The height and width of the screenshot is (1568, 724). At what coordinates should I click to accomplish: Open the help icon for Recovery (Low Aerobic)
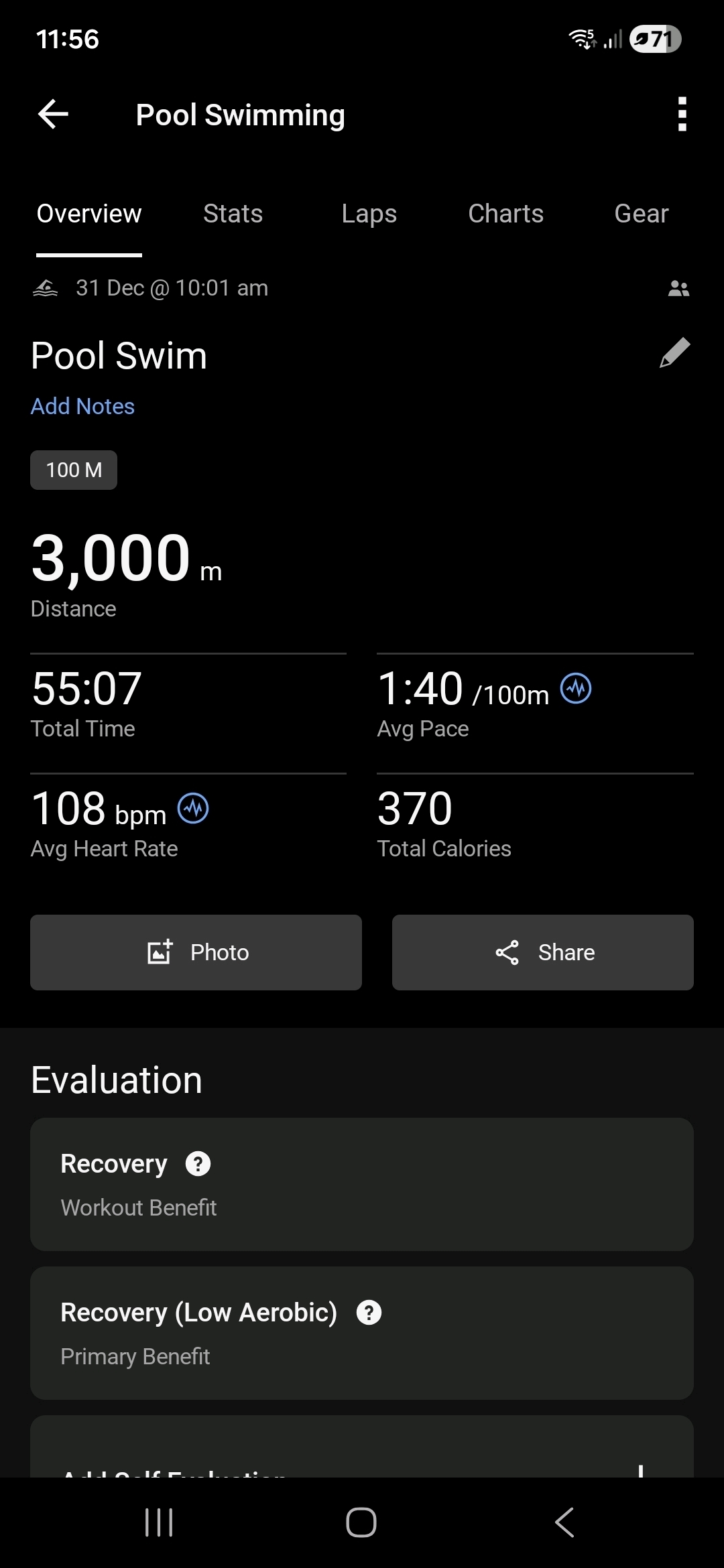click(369, 1313)
